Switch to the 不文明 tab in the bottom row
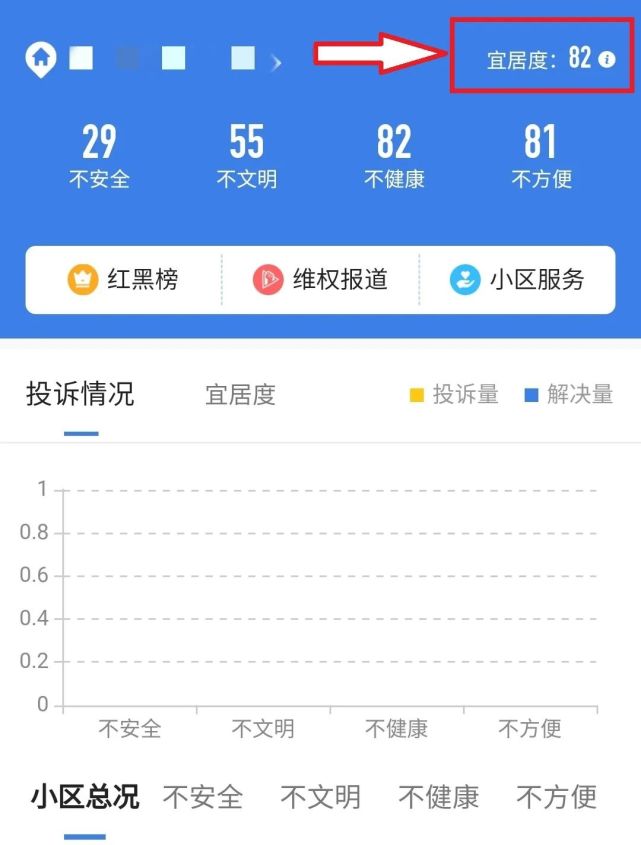The image size is (641, 845). [321, 797]
